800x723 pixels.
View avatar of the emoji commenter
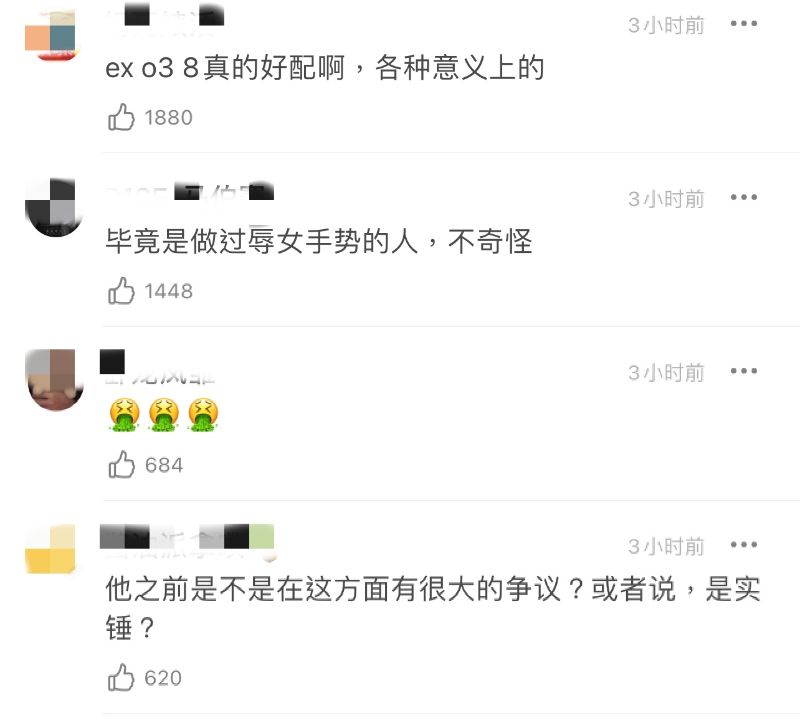(x=52, y=380)
